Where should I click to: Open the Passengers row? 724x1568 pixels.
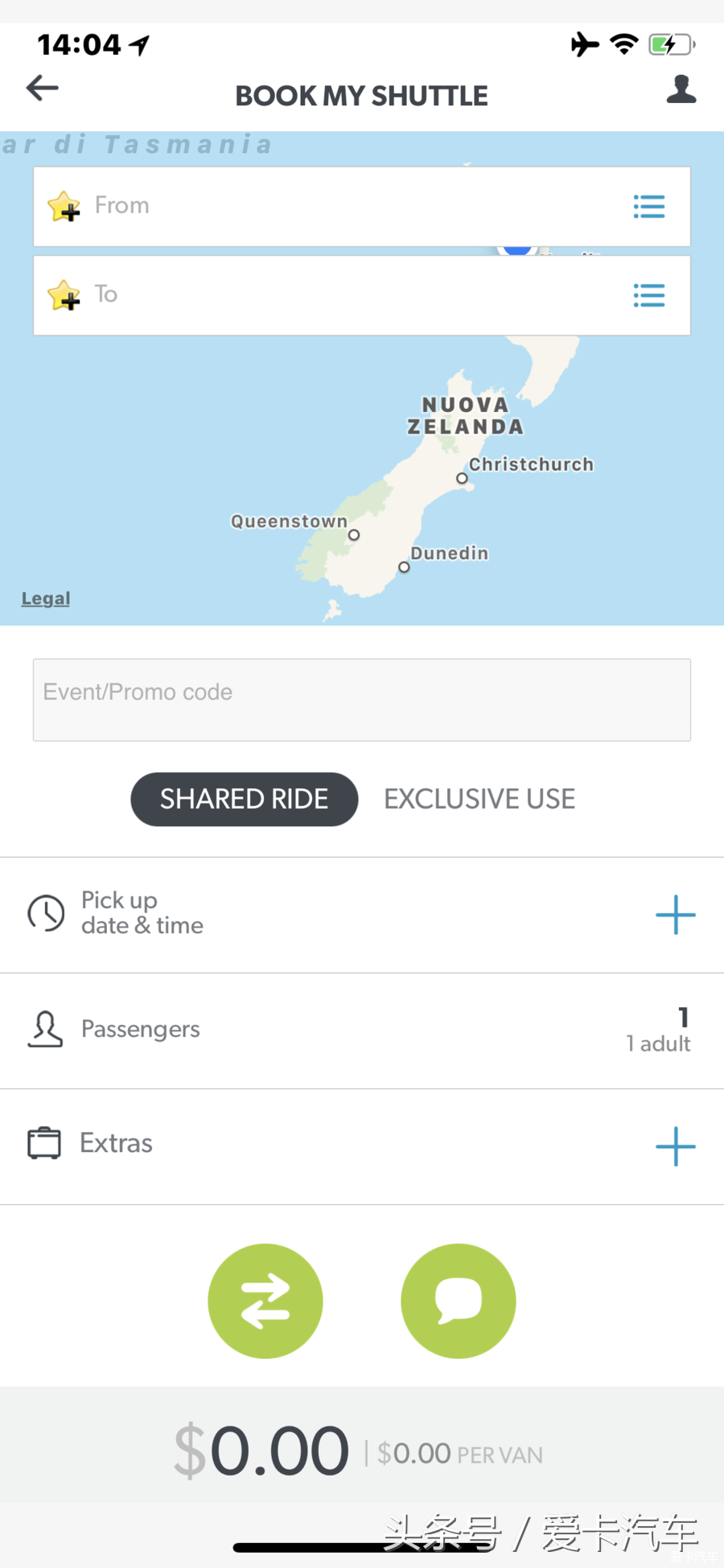coord(362,1031)
